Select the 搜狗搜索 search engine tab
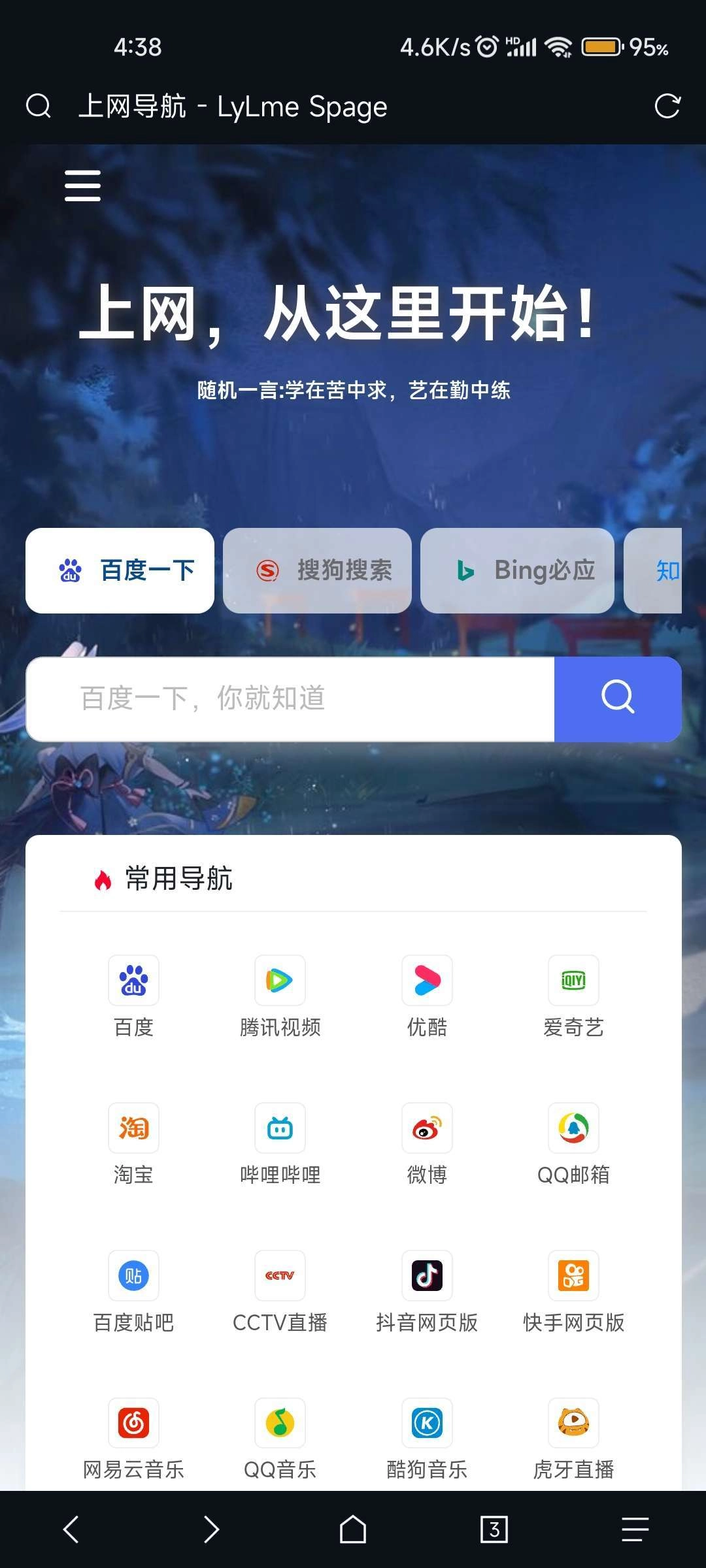This screenshot has width=706, height=1568. click(x=317, y=570)
